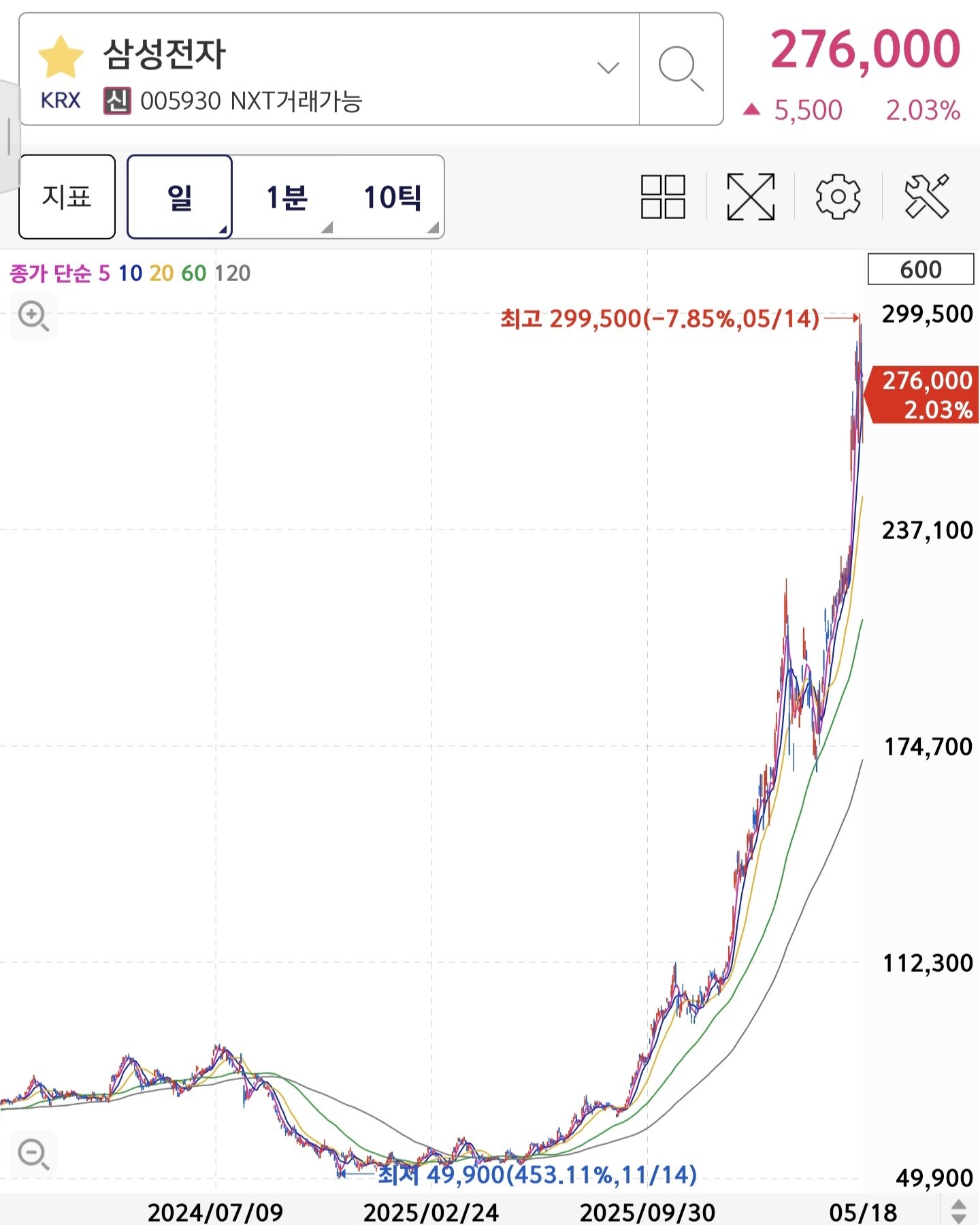Open the chart grid layout icon
980x1225 pixels.
point(663,197)
